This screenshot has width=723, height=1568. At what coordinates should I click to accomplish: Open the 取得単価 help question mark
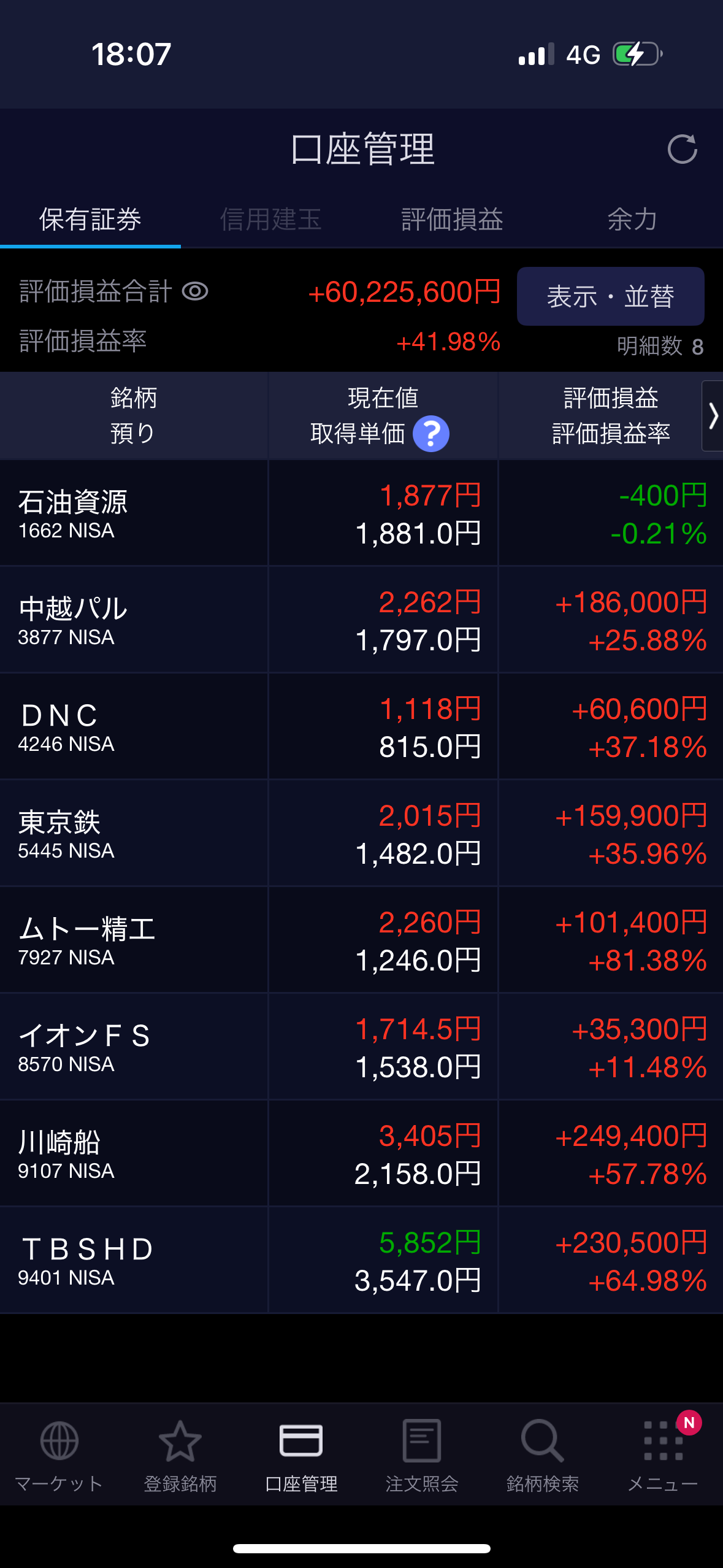431,434
